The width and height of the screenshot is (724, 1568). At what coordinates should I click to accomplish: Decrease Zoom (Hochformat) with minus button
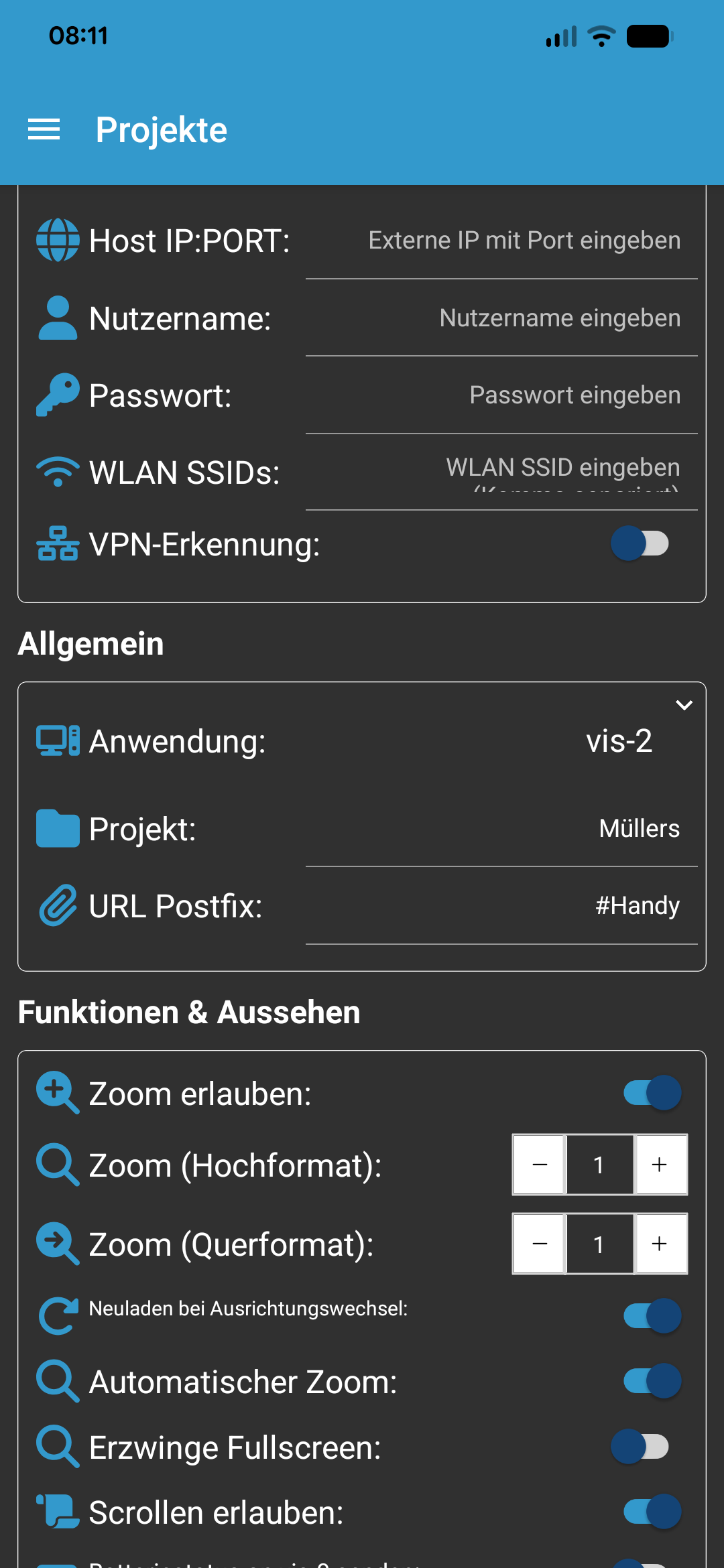[540, 1165]
